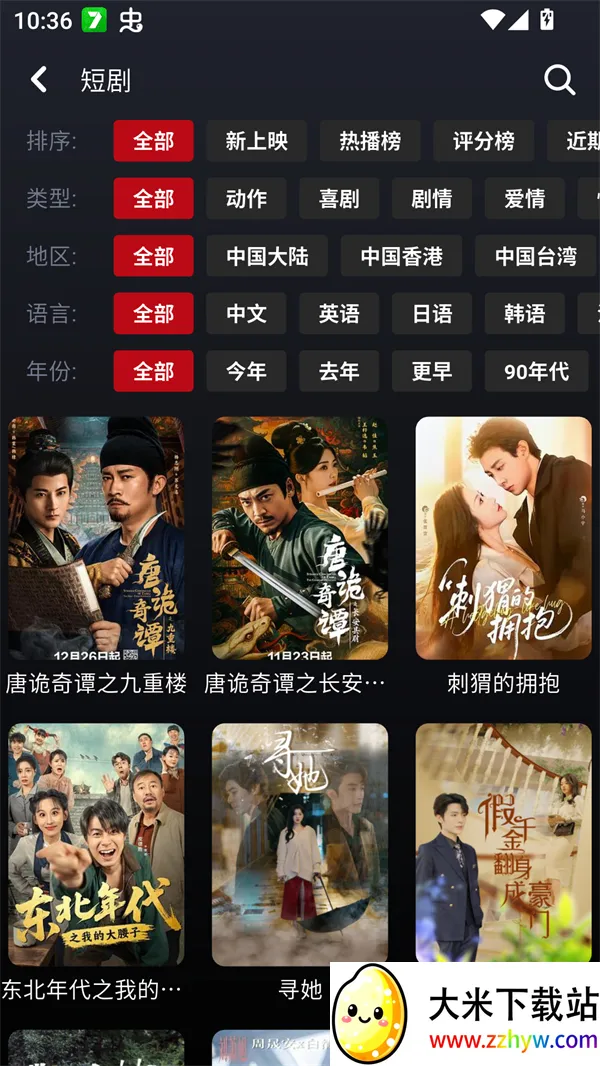600x1066 pixels.
Task: Pick region 中国台湾
Action: coord(535,257)
